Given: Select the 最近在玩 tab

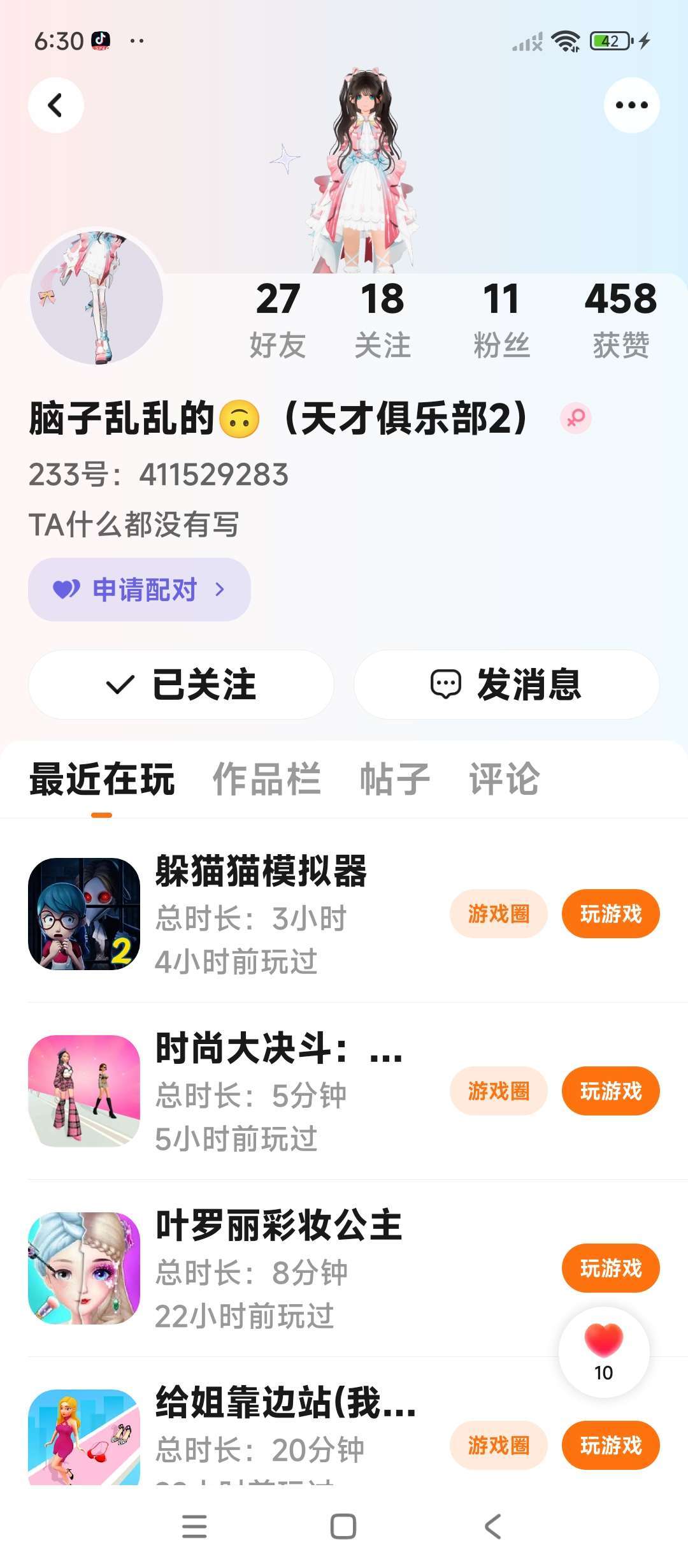Looking at the screenshot, I should click(x=102, y=779).
